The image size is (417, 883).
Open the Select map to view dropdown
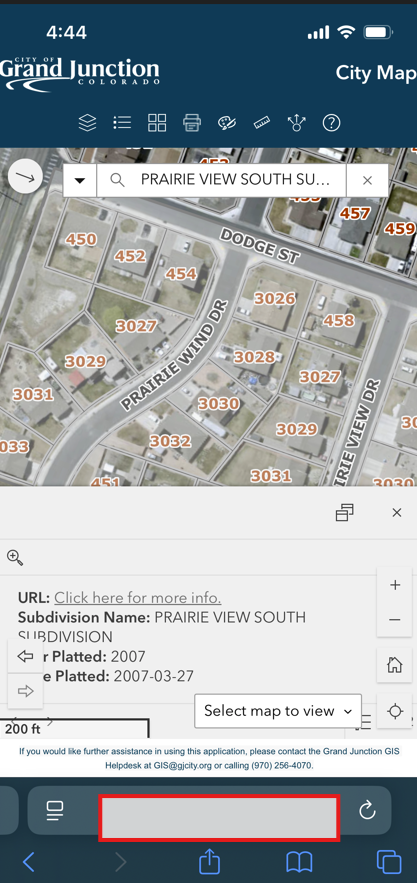pos(278,711)
